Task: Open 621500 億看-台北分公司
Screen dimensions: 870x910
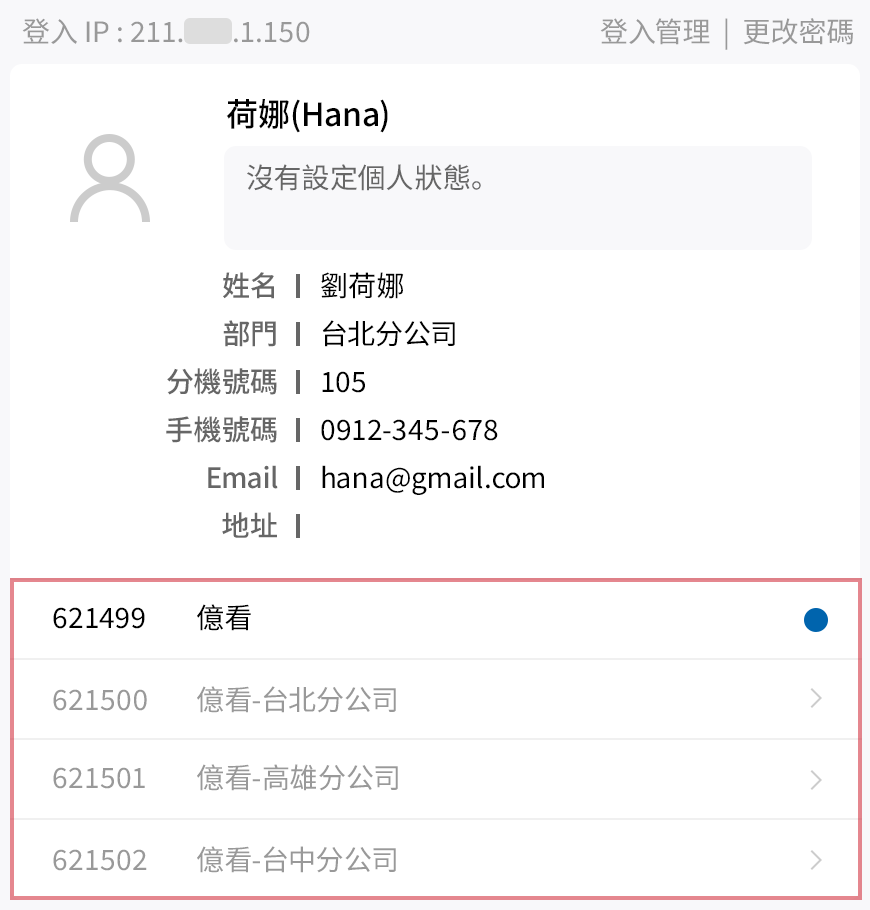Action: point(435,700)
